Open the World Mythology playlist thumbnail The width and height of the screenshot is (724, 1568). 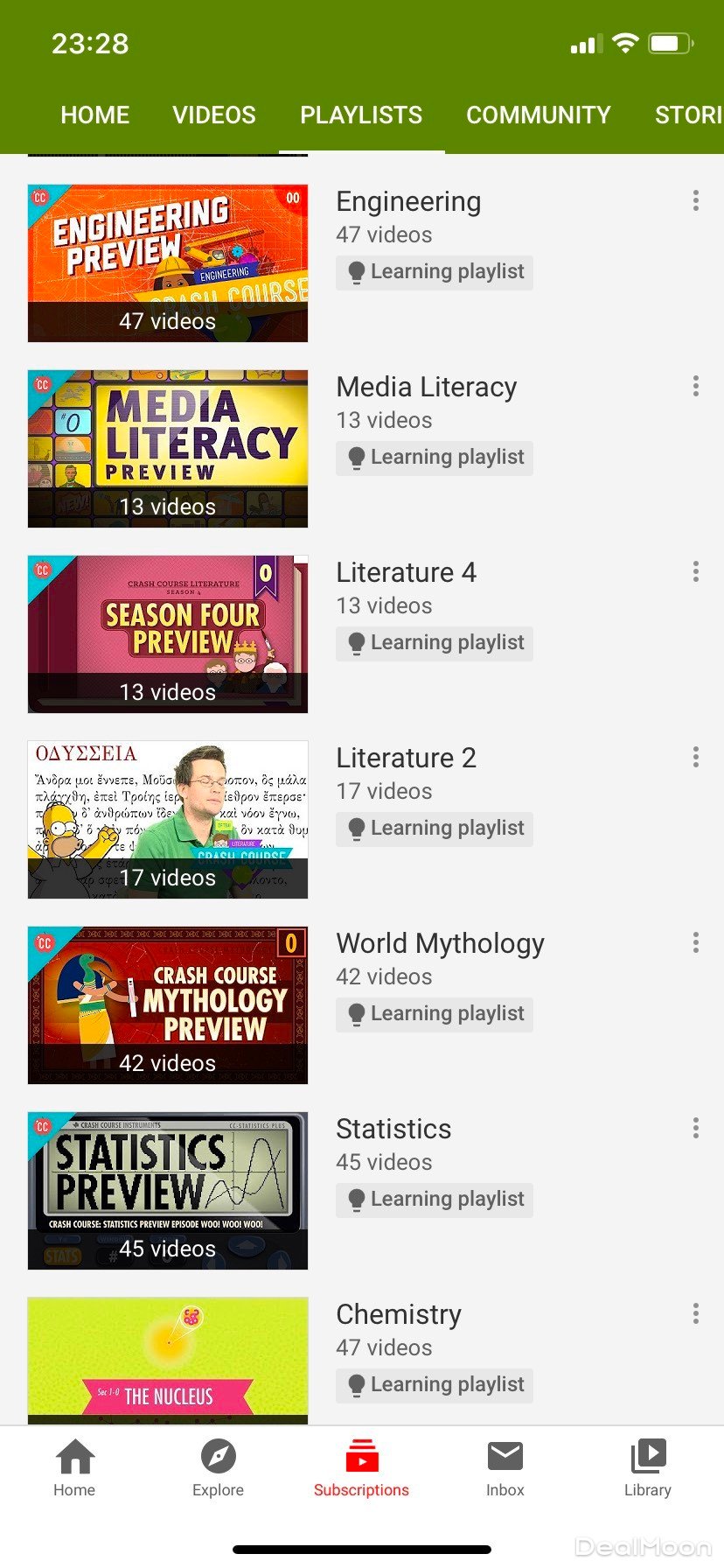point(168,1004)
